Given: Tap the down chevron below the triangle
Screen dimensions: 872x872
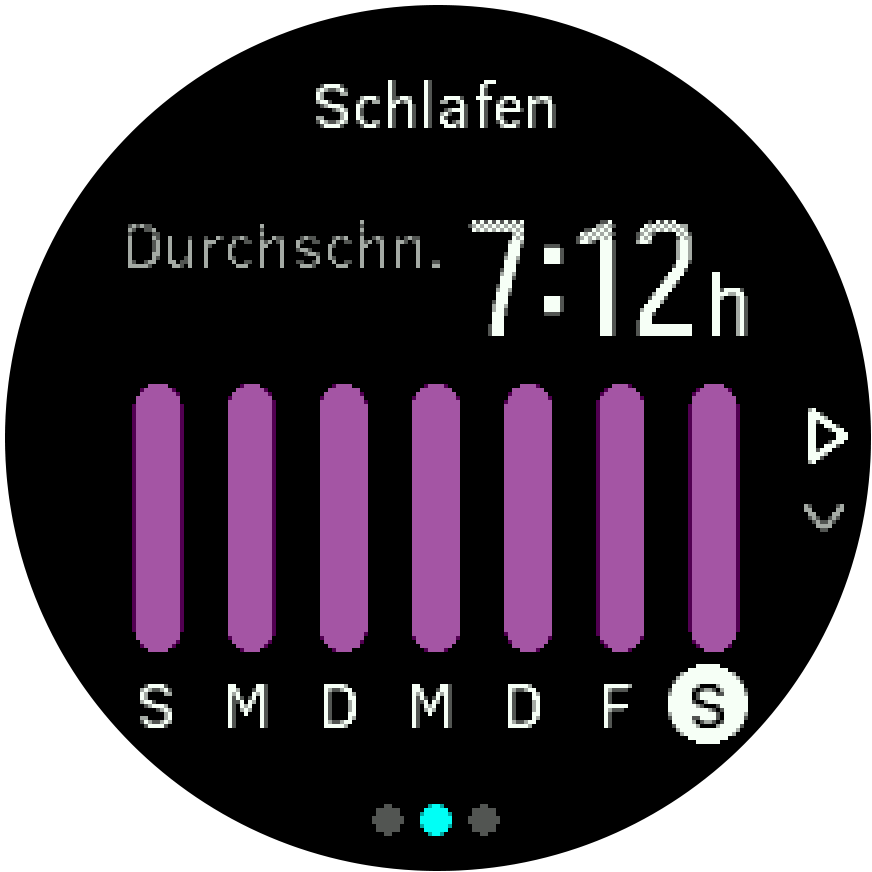Looking at the screenshot, I should tap(824, 517).
